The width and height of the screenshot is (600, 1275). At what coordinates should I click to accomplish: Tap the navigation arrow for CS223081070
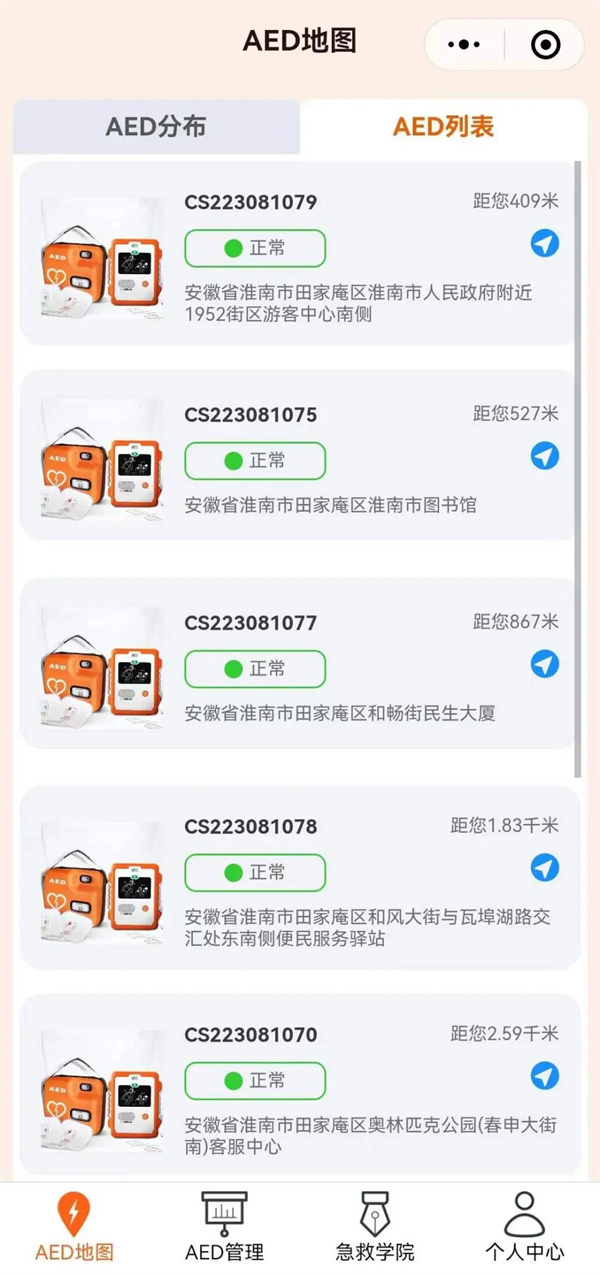(x=544, y=1076)
